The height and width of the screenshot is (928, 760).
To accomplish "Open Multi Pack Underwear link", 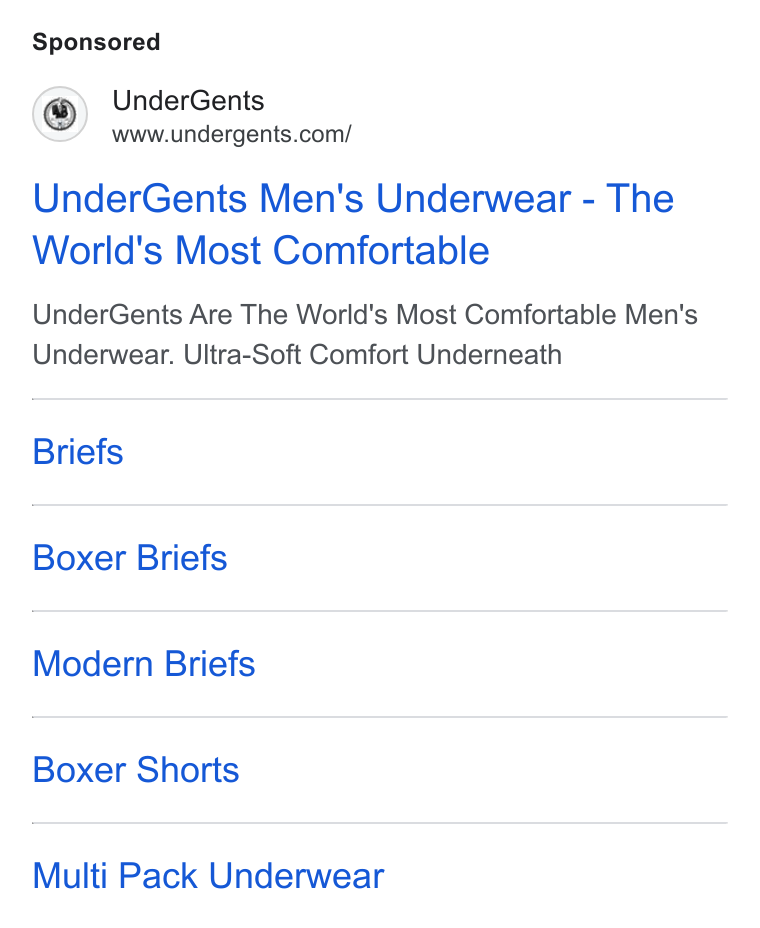I will click(208, 875).
